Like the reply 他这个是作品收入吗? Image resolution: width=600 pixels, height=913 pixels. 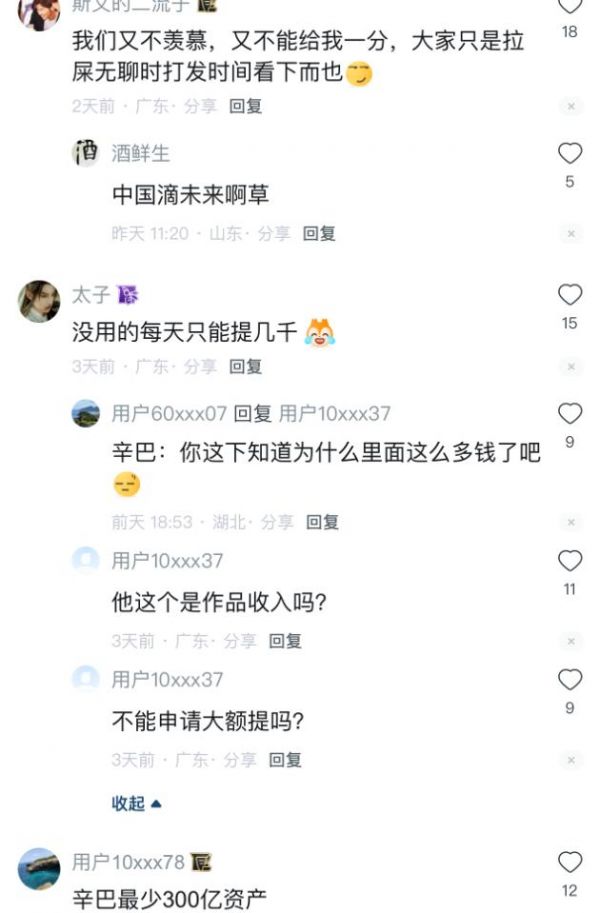[x=569, y=561]
